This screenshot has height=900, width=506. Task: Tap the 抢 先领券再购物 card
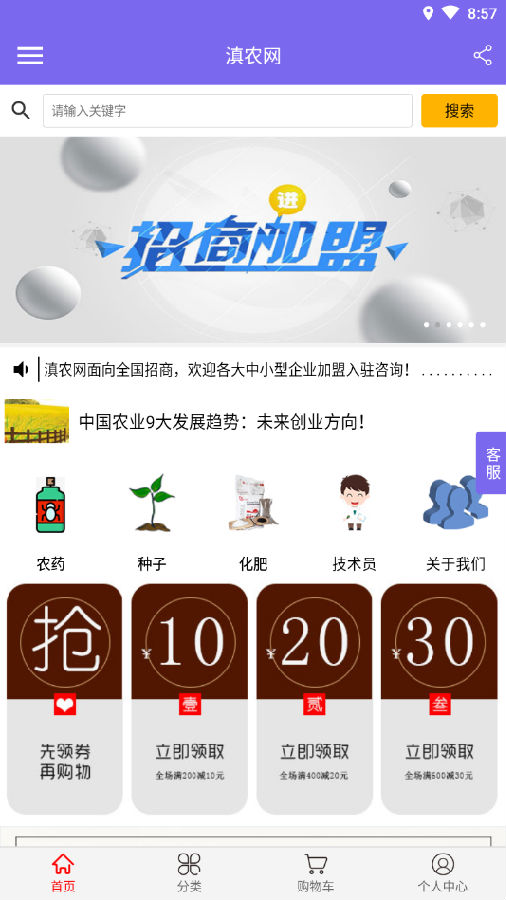click(64, 699)
